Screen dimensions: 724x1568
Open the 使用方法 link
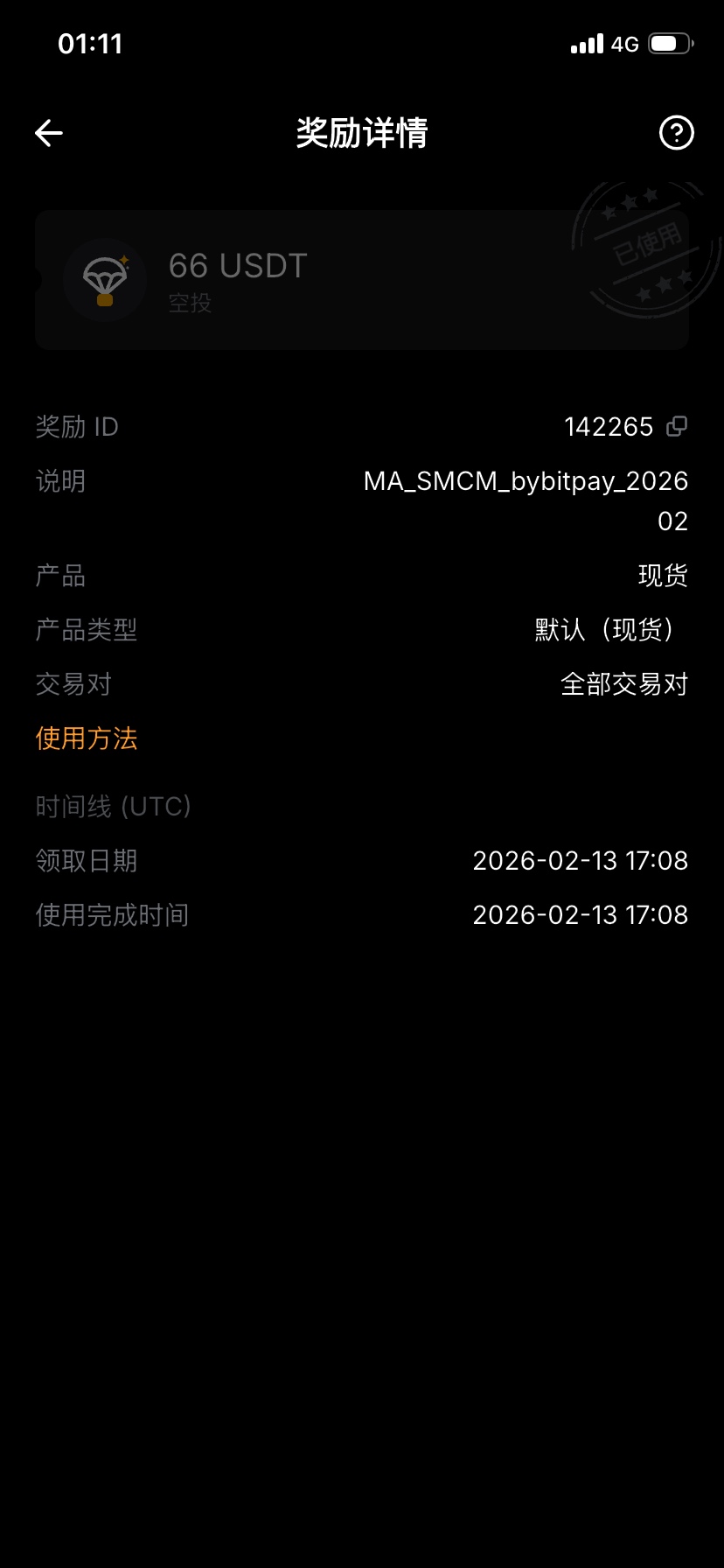point(87,738)
